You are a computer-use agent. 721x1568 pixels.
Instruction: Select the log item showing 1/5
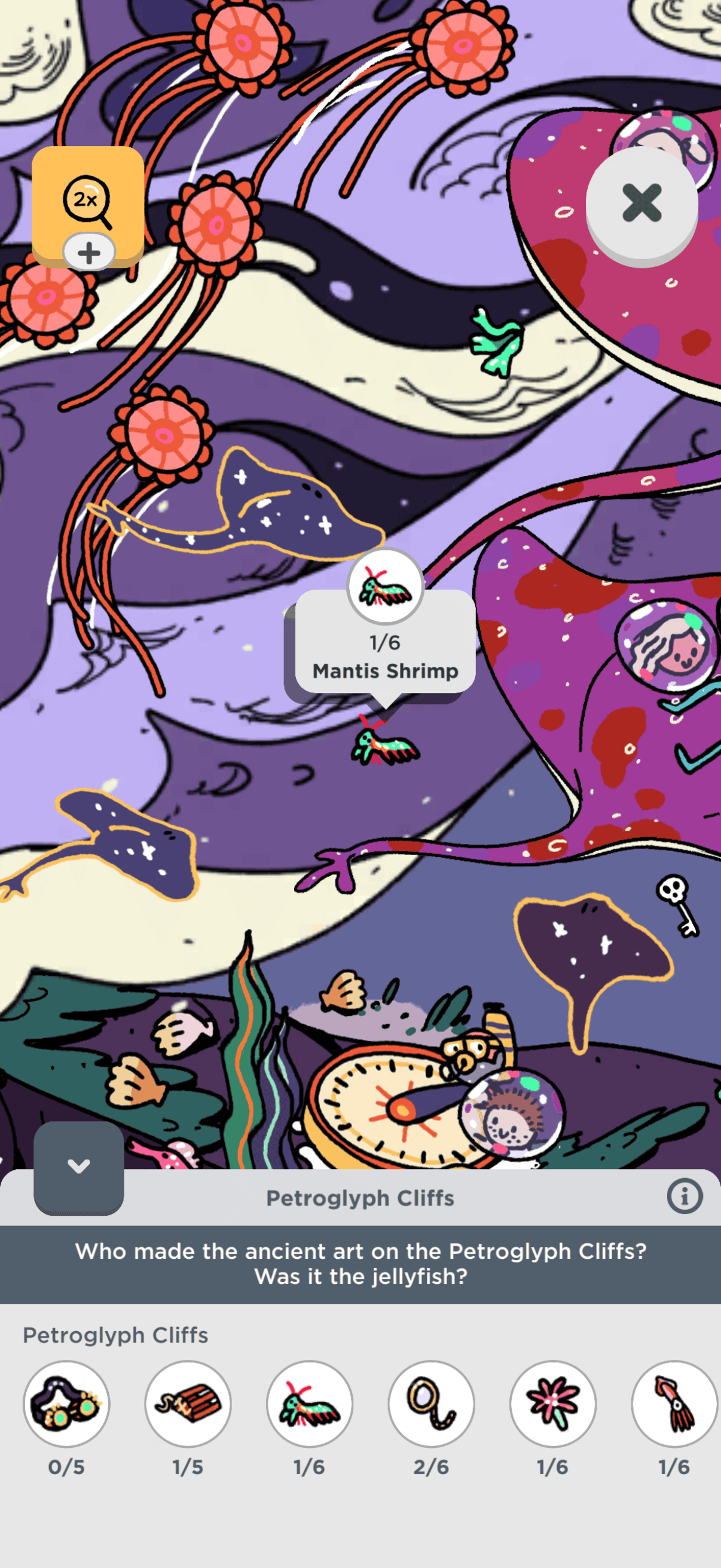click(x=188, y=1404)
